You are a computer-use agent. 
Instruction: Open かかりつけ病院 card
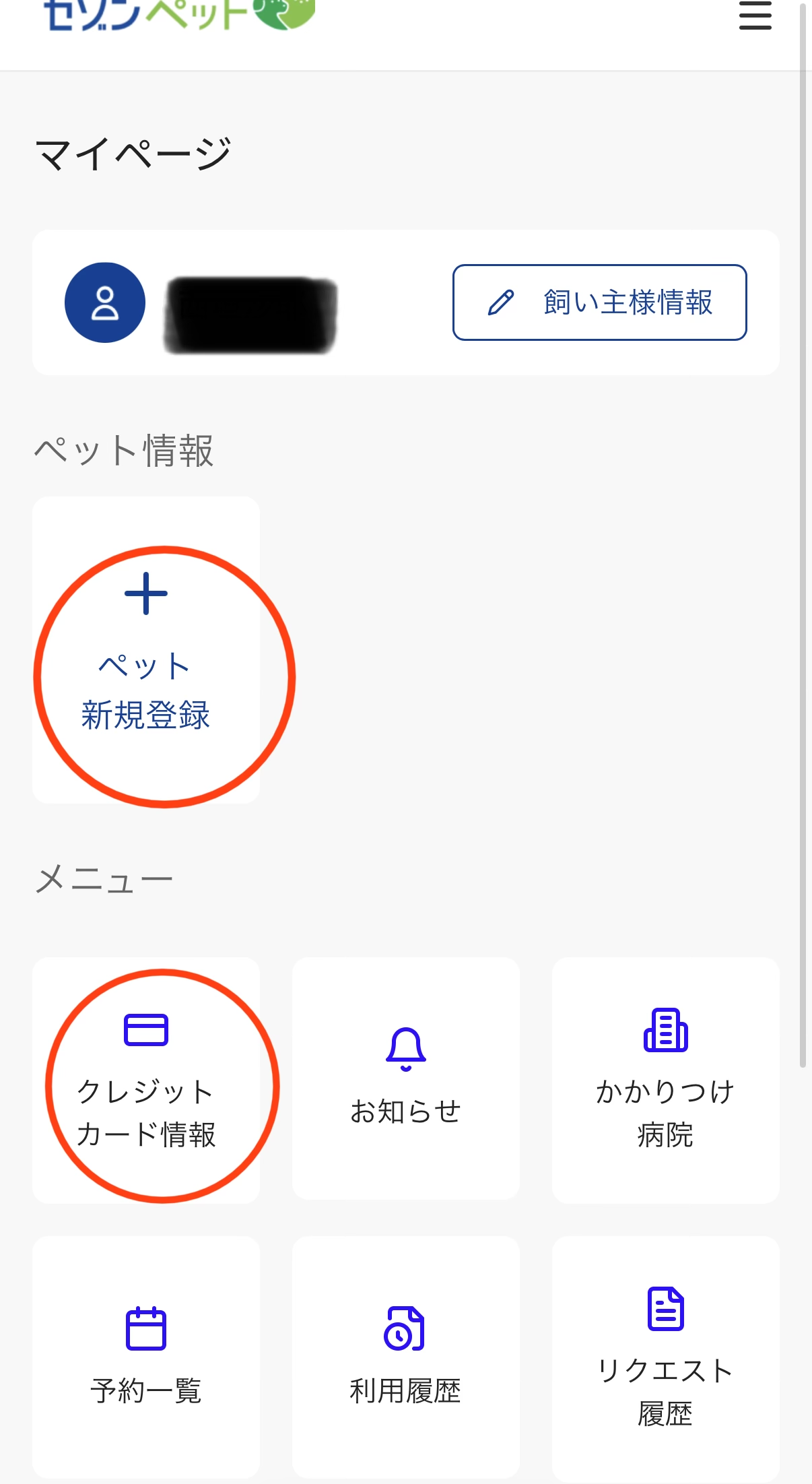665,1080
